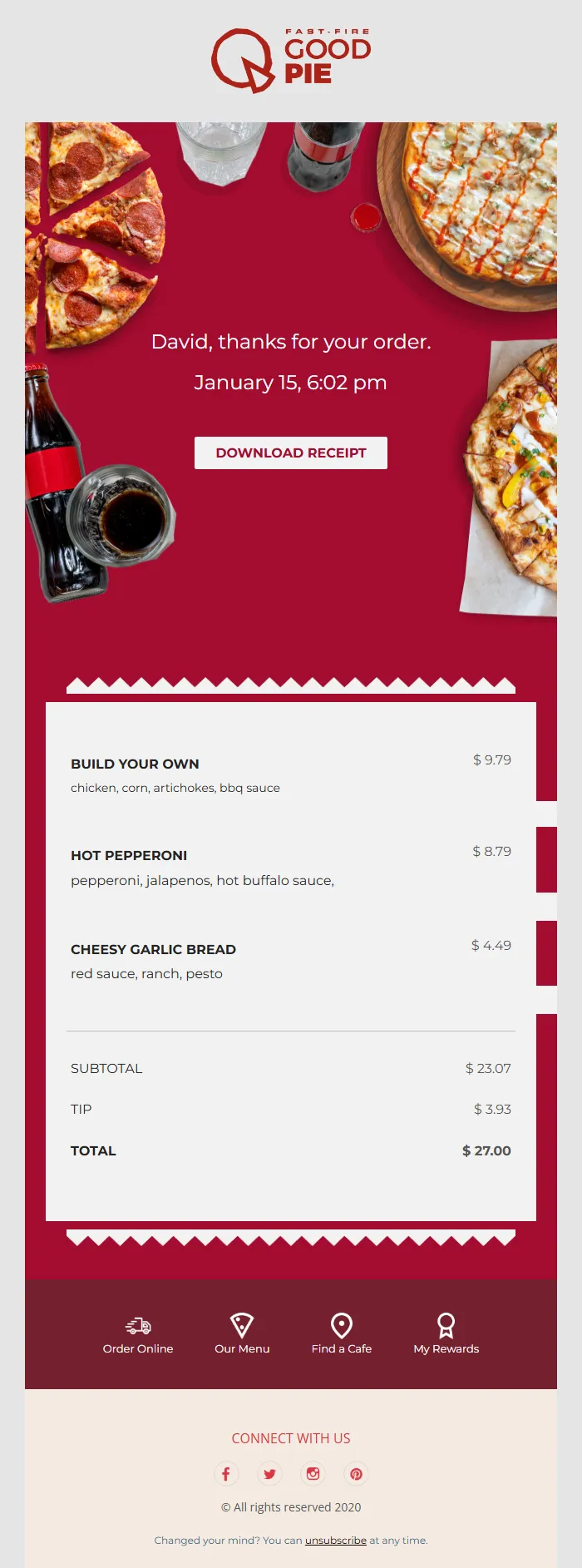Open the Instagram profile
The image size is (582, 1568).
(x=313, y=1474)
